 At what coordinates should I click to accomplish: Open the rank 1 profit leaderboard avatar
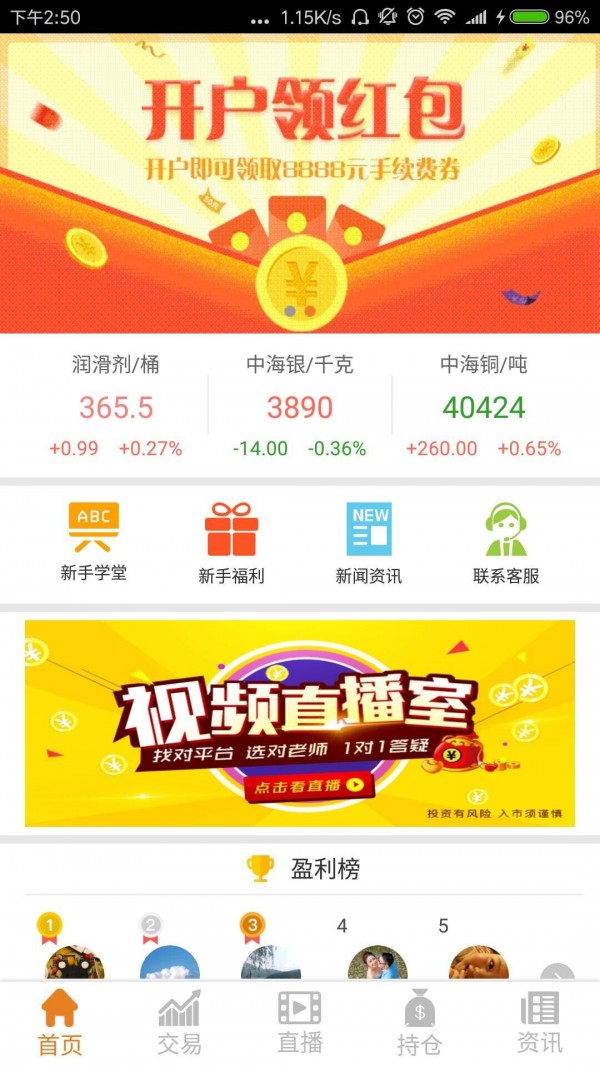coord(74,963)
